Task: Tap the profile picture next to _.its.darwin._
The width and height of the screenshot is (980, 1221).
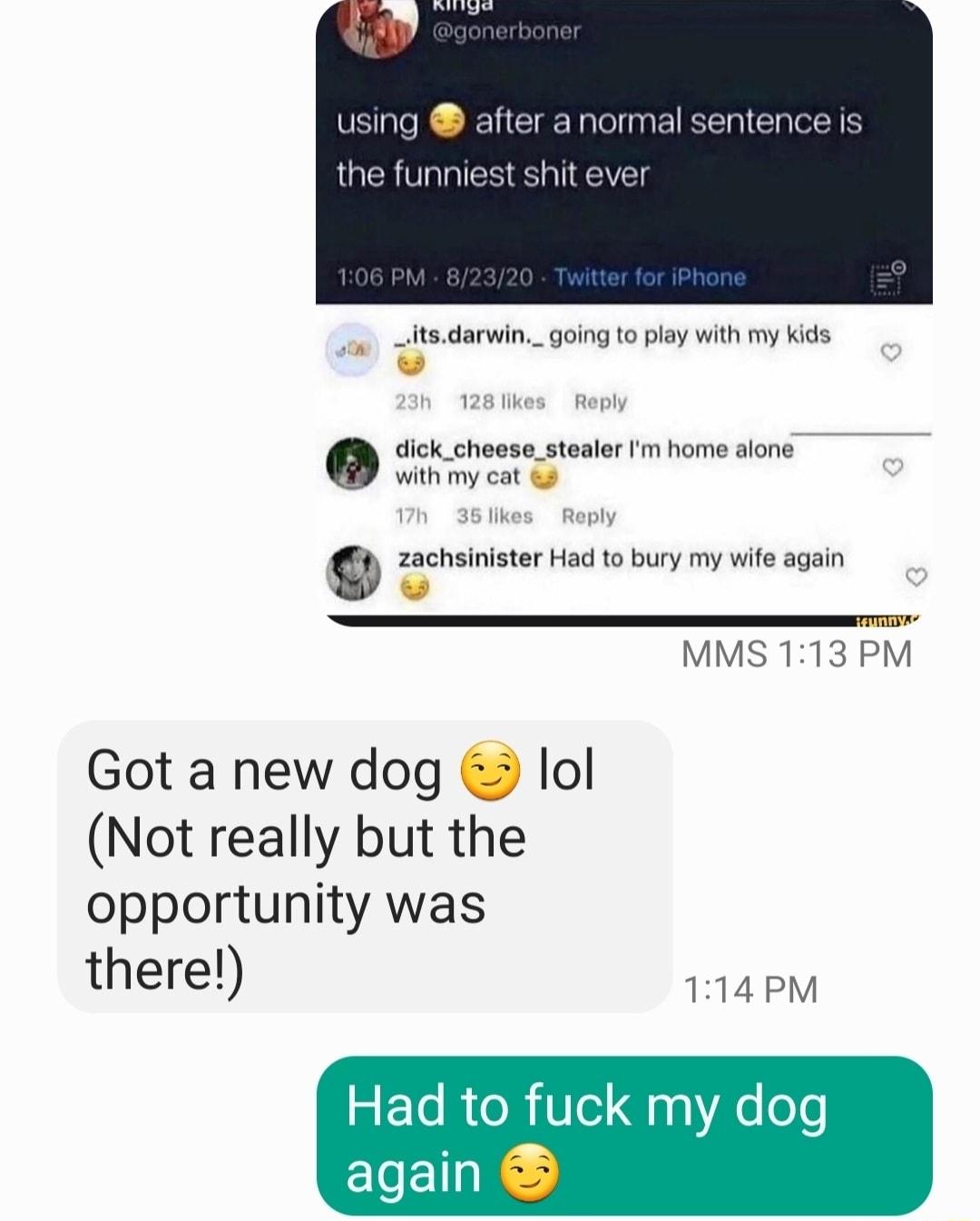Action: [351, 348]
